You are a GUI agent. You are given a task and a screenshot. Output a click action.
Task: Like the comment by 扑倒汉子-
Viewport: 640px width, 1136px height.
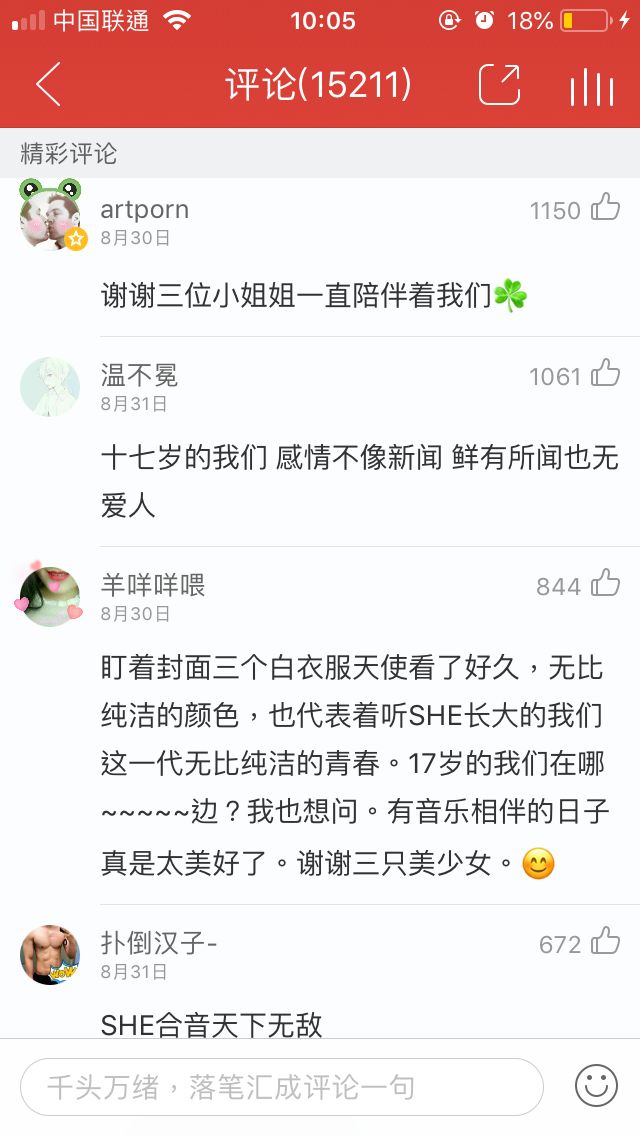[x=605, y=942]
